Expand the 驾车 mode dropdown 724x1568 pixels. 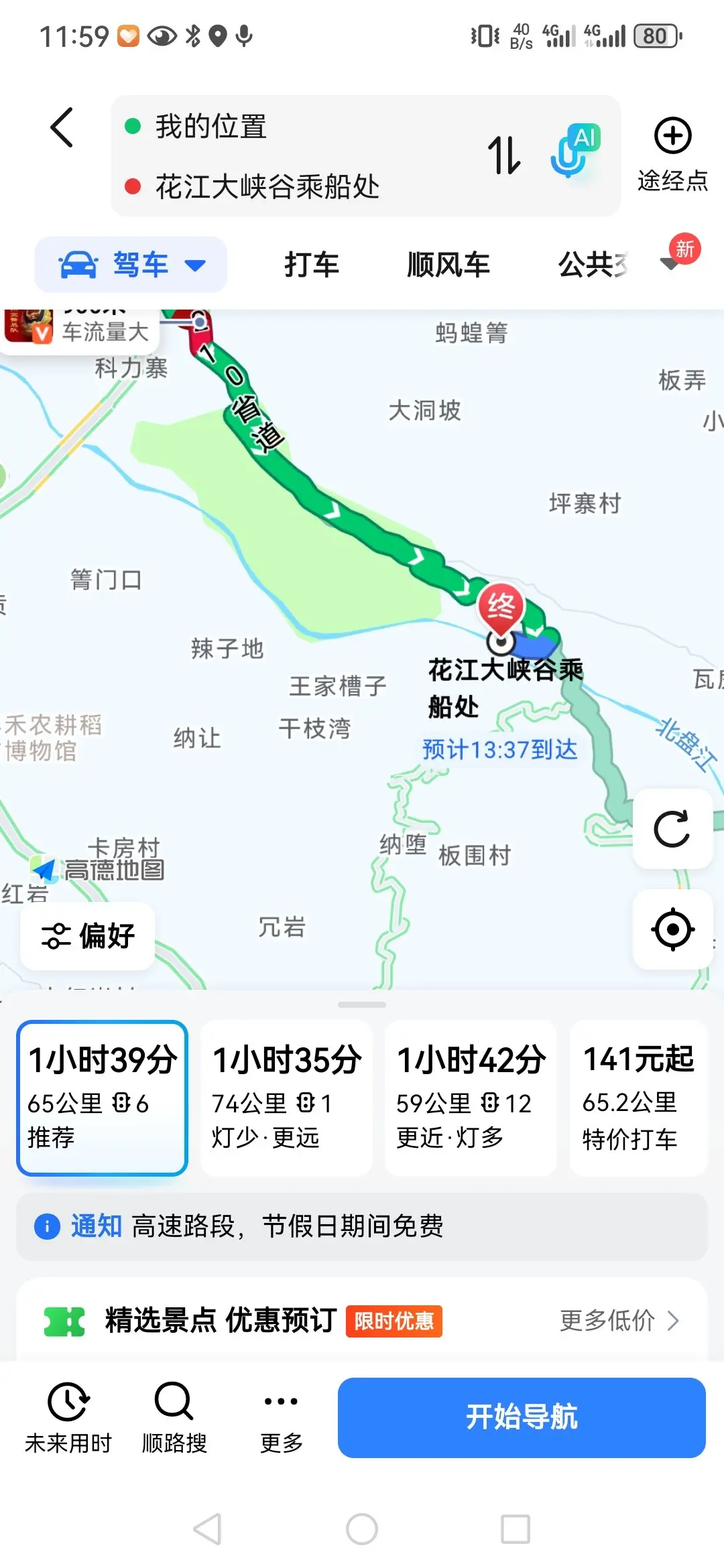coord(131,265)
